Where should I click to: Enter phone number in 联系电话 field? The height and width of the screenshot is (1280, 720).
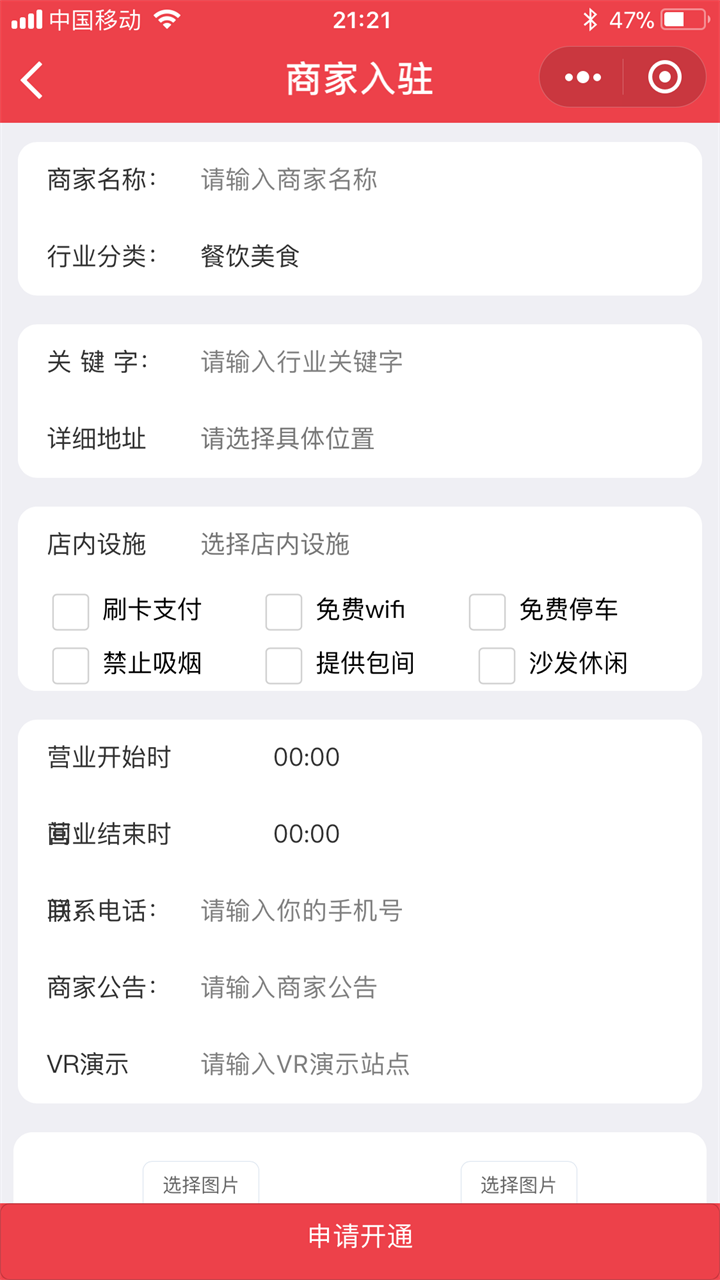pos(440,911)
